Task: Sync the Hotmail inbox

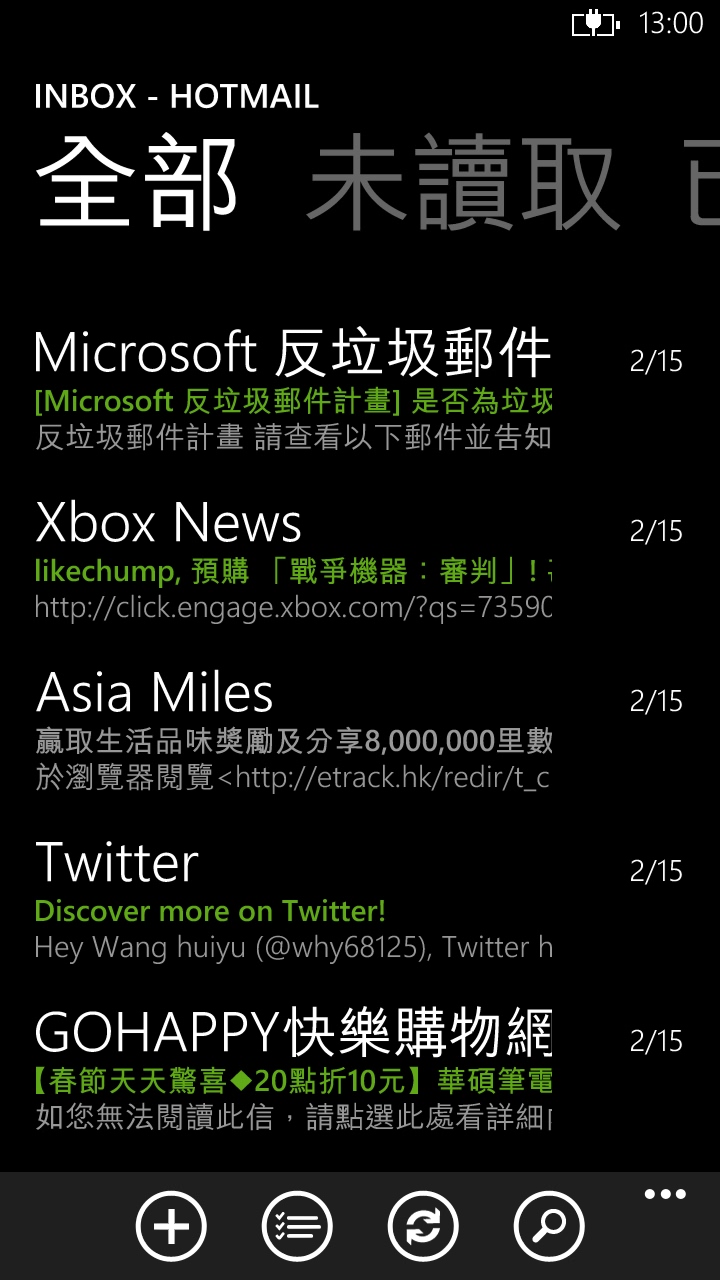Action: [x=423, y=1225]
